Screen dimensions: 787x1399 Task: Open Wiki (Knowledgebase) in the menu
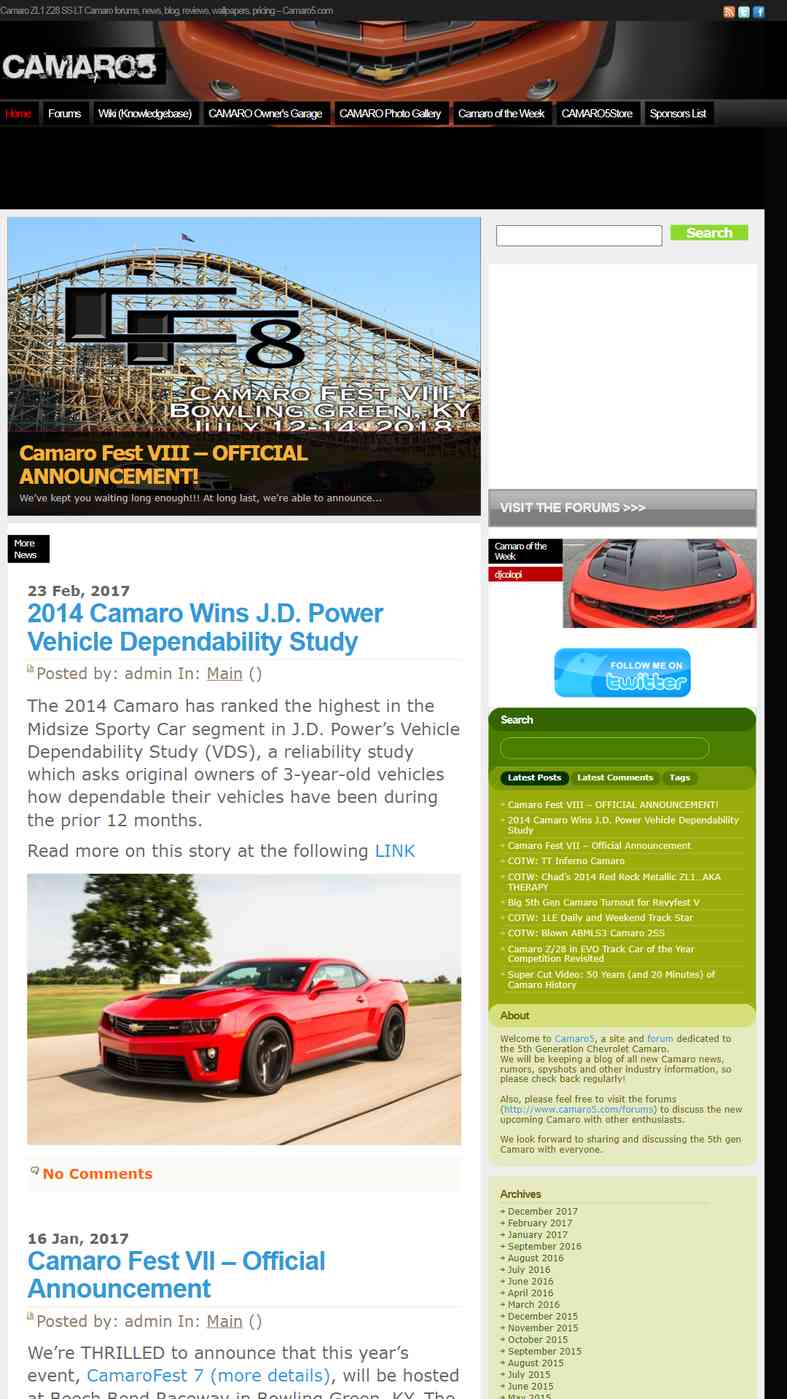pos(145,113)
